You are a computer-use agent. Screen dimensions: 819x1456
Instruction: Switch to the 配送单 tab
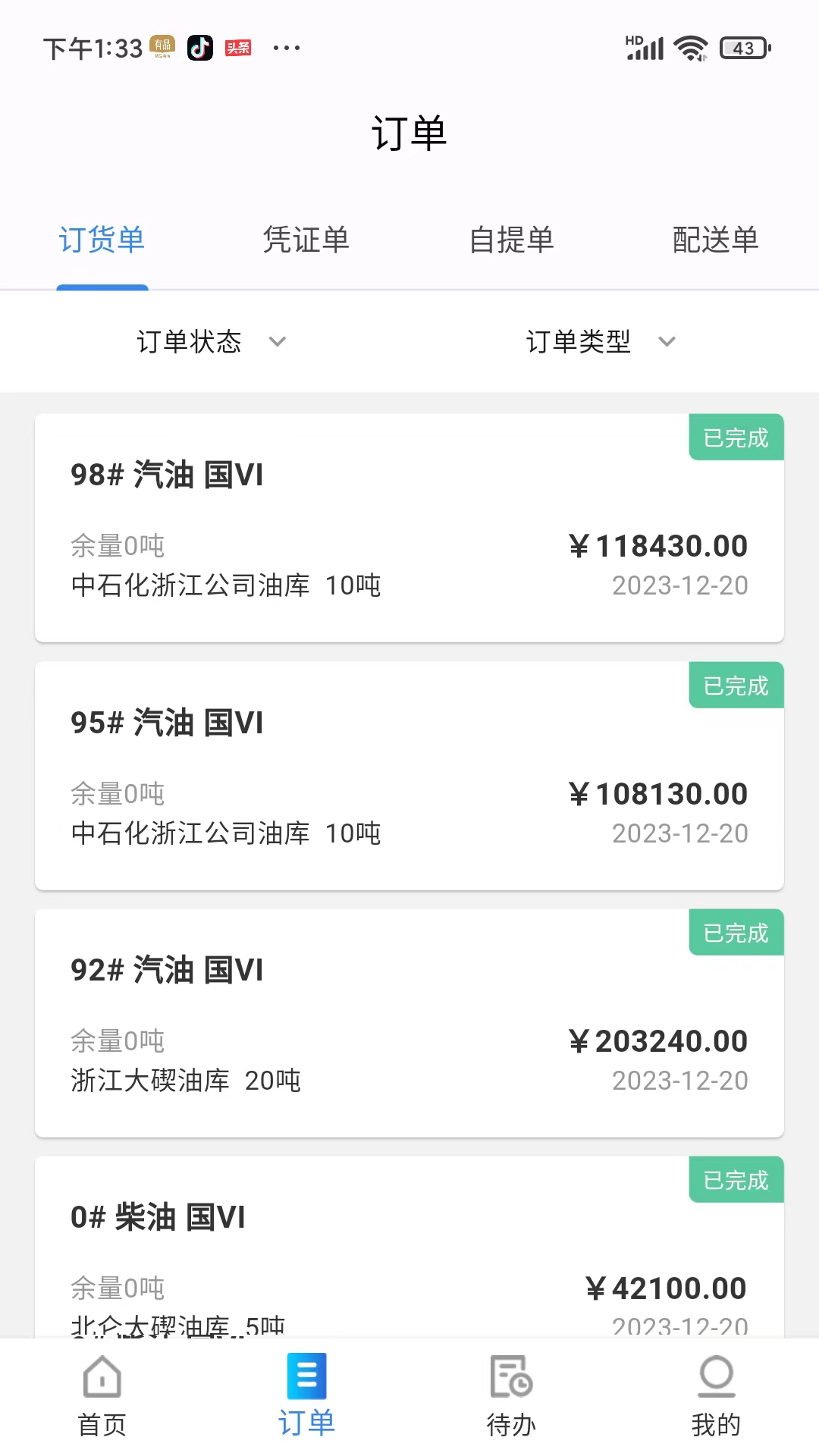tap(715, 240)
